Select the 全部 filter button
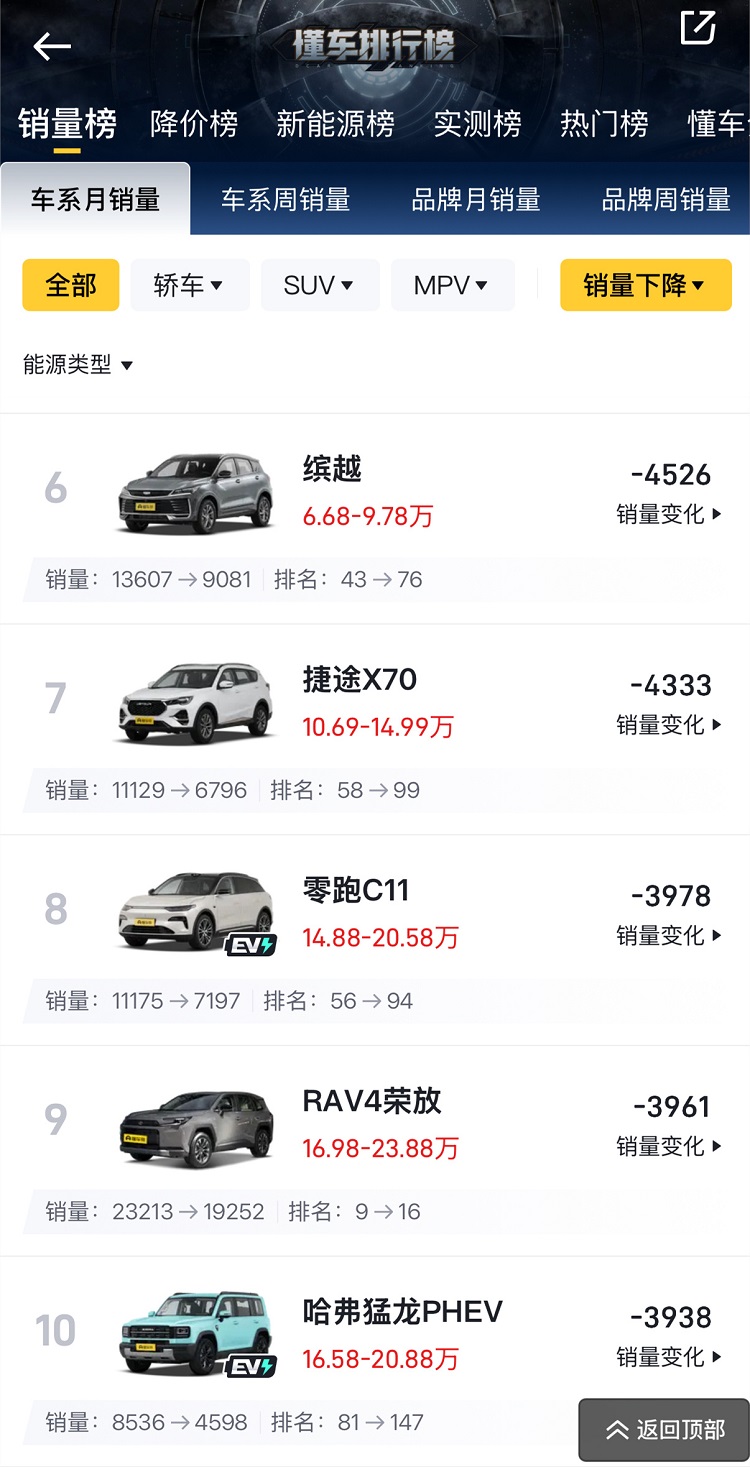Screen dimensions: 750x1467 click(x=70, y=284)
